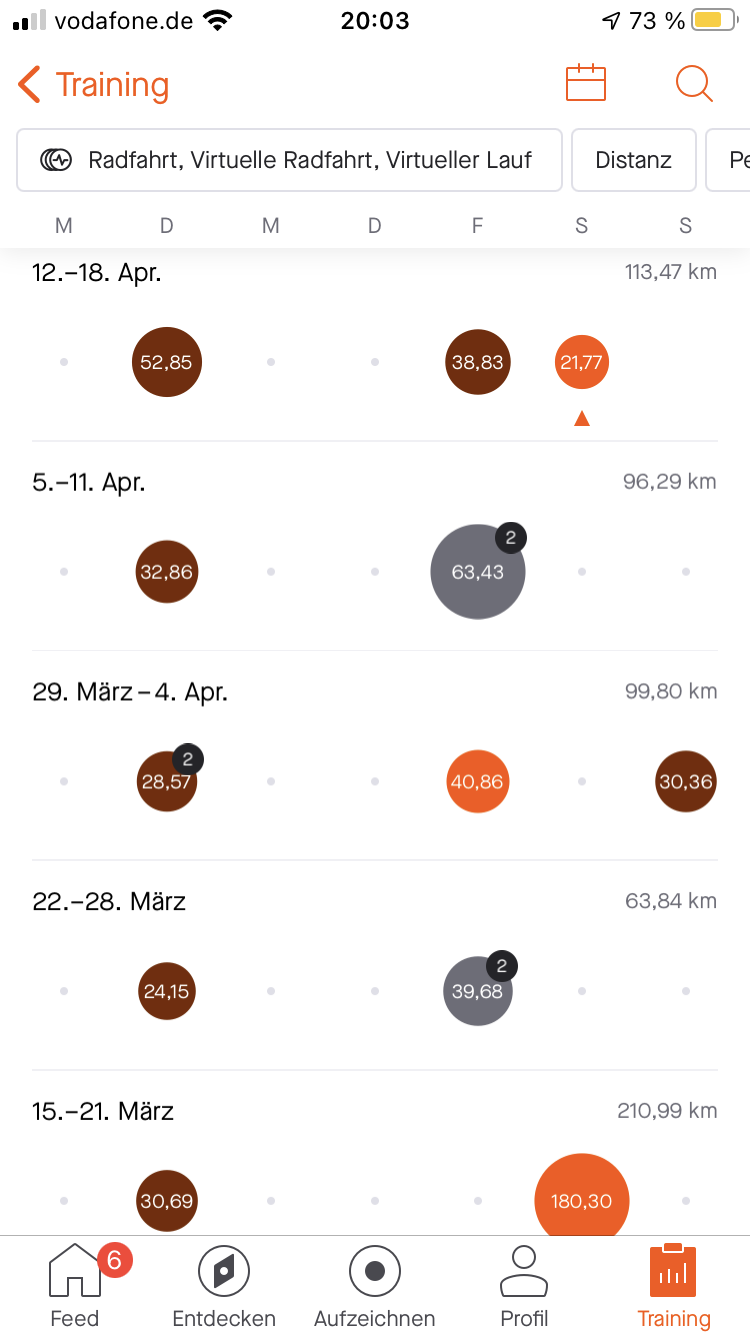Open the 28,57 km grouped activities bubble

coord(167,782)
